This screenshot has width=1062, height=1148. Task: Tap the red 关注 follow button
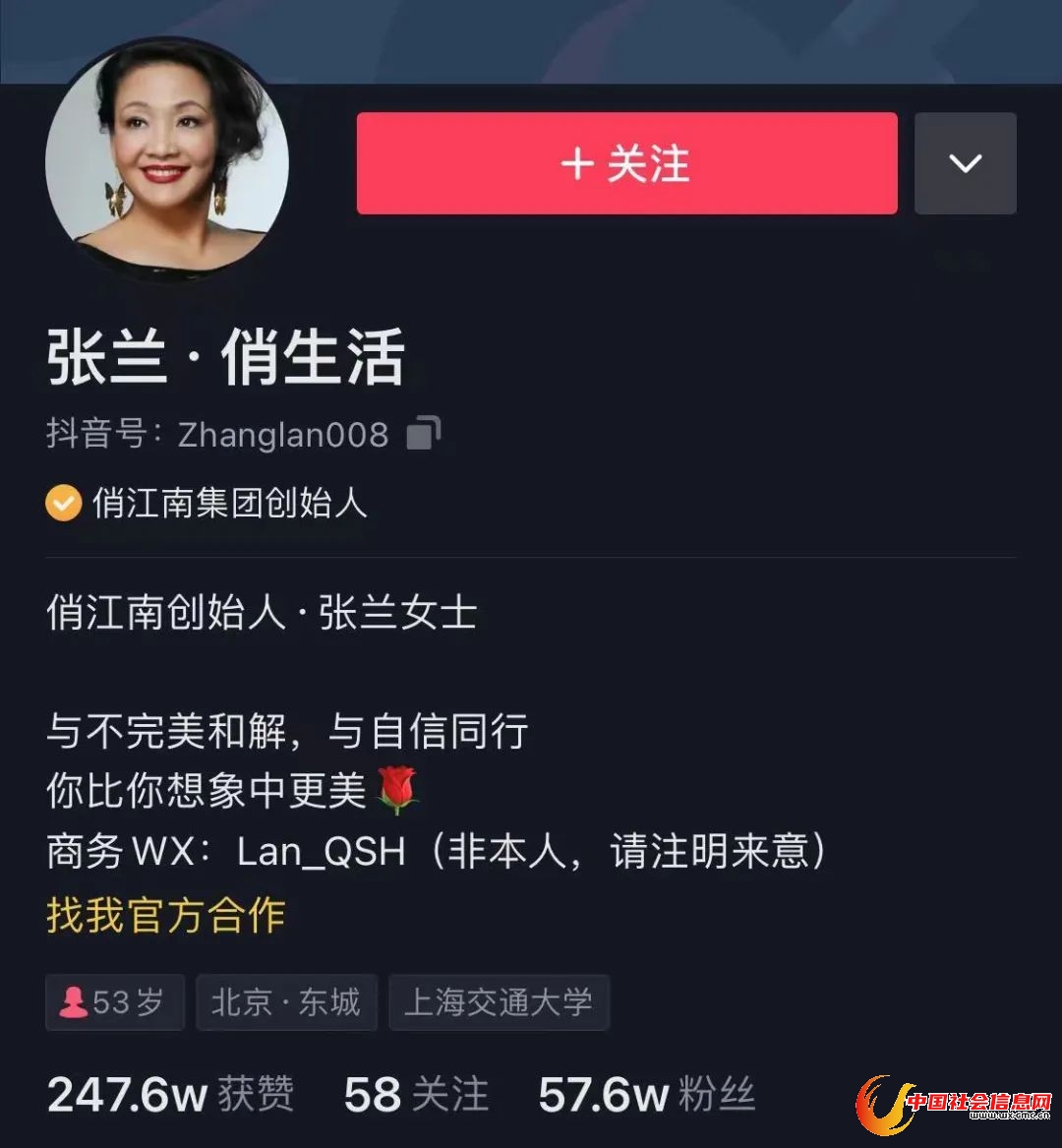pos(626,163)
